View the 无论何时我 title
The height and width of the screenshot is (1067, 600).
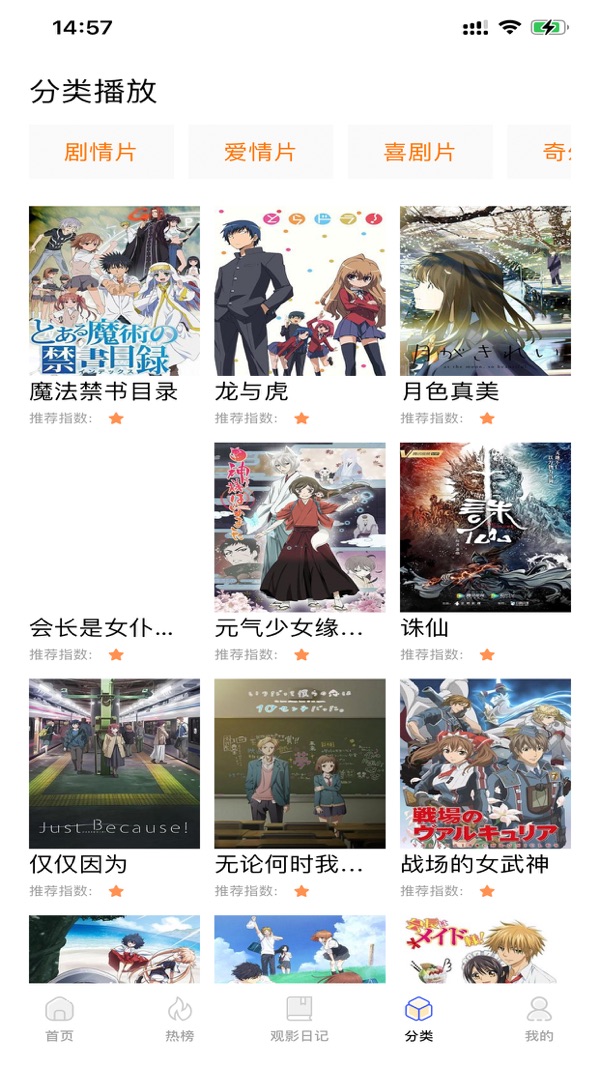[299, 764]
